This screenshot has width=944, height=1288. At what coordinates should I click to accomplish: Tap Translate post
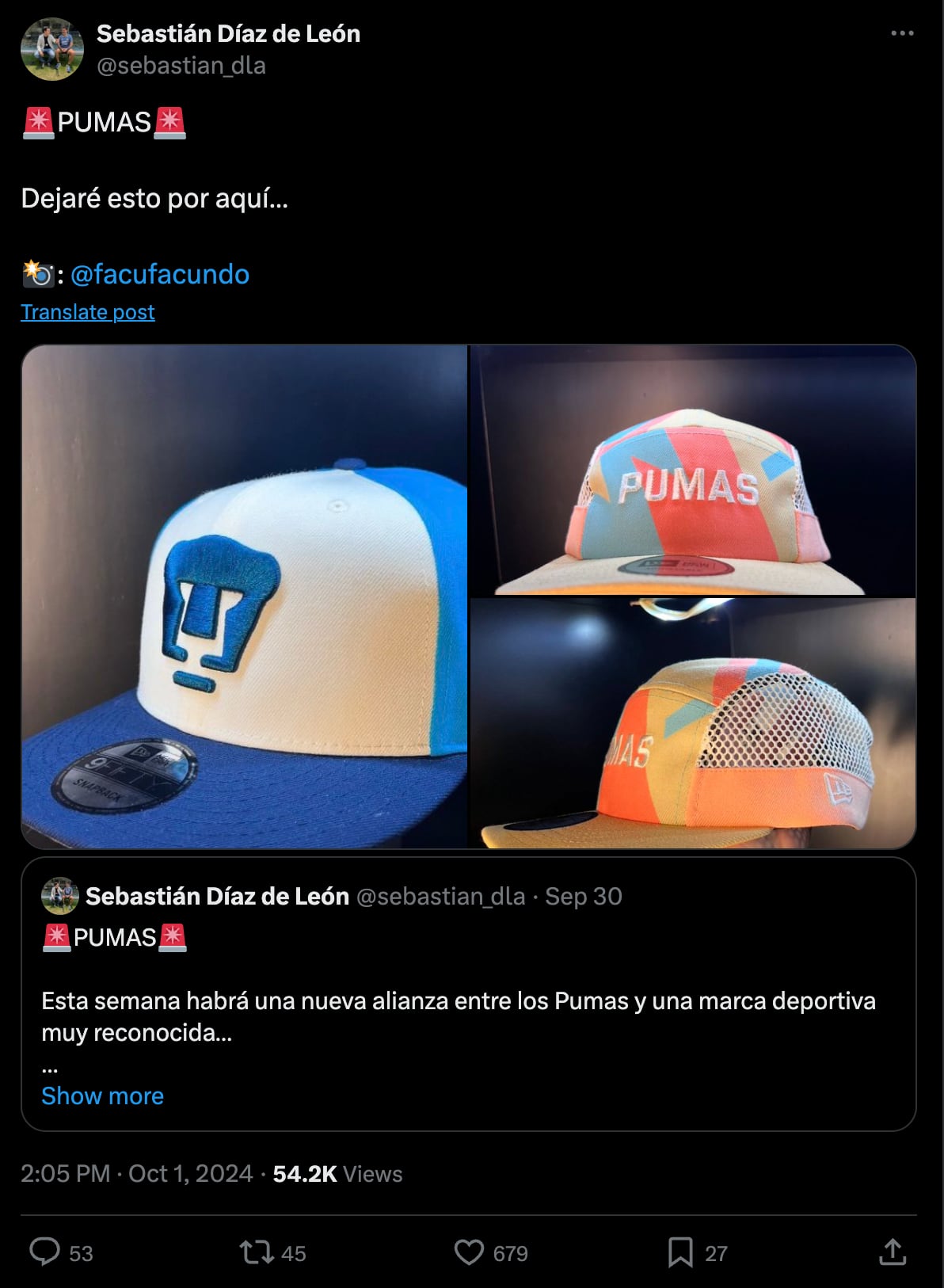pos(88,312)
